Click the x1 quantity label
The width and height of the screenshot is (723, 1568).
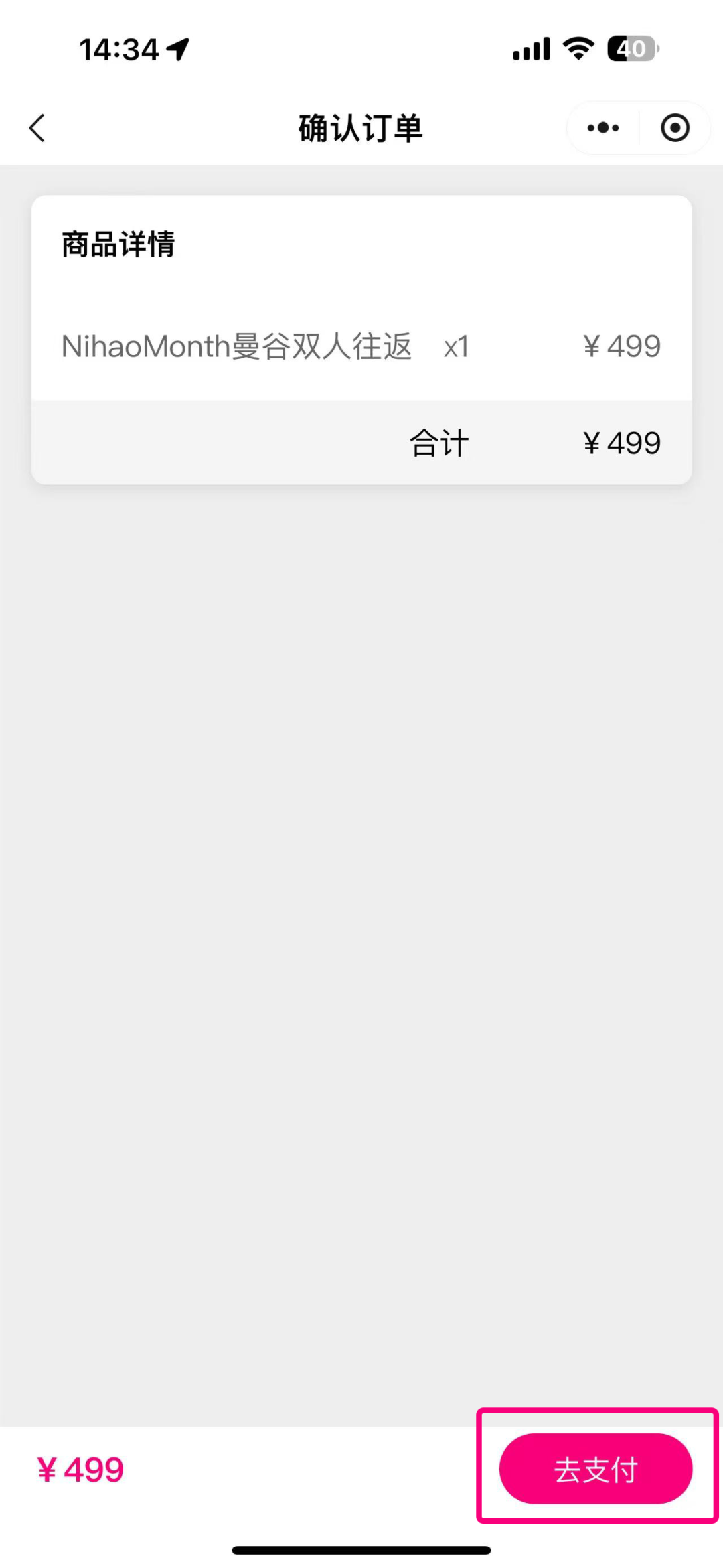point(457,347)
